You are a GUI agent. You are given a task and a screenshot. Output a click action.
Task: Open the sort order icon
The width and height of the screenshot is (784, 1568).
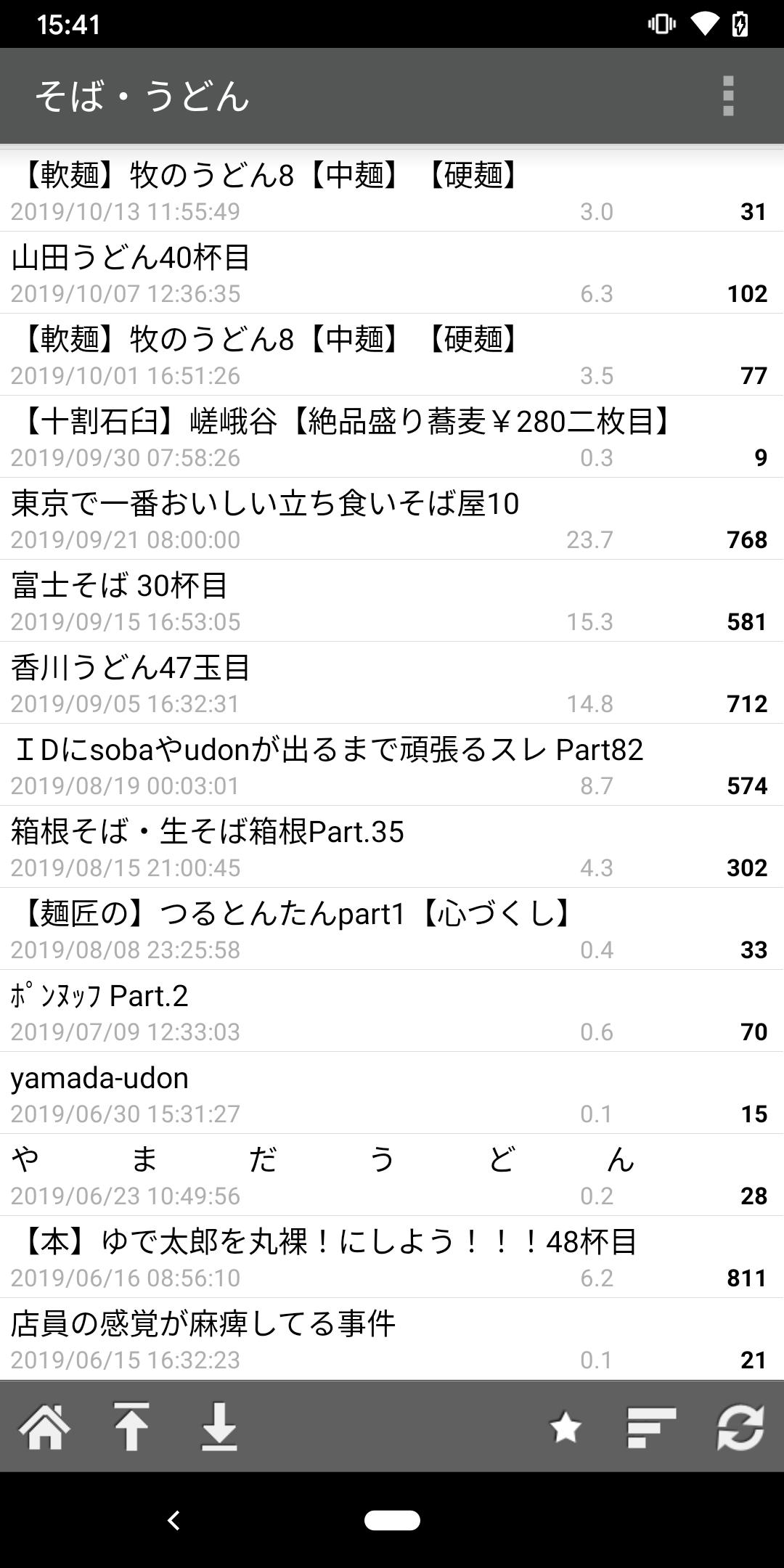650,1427
